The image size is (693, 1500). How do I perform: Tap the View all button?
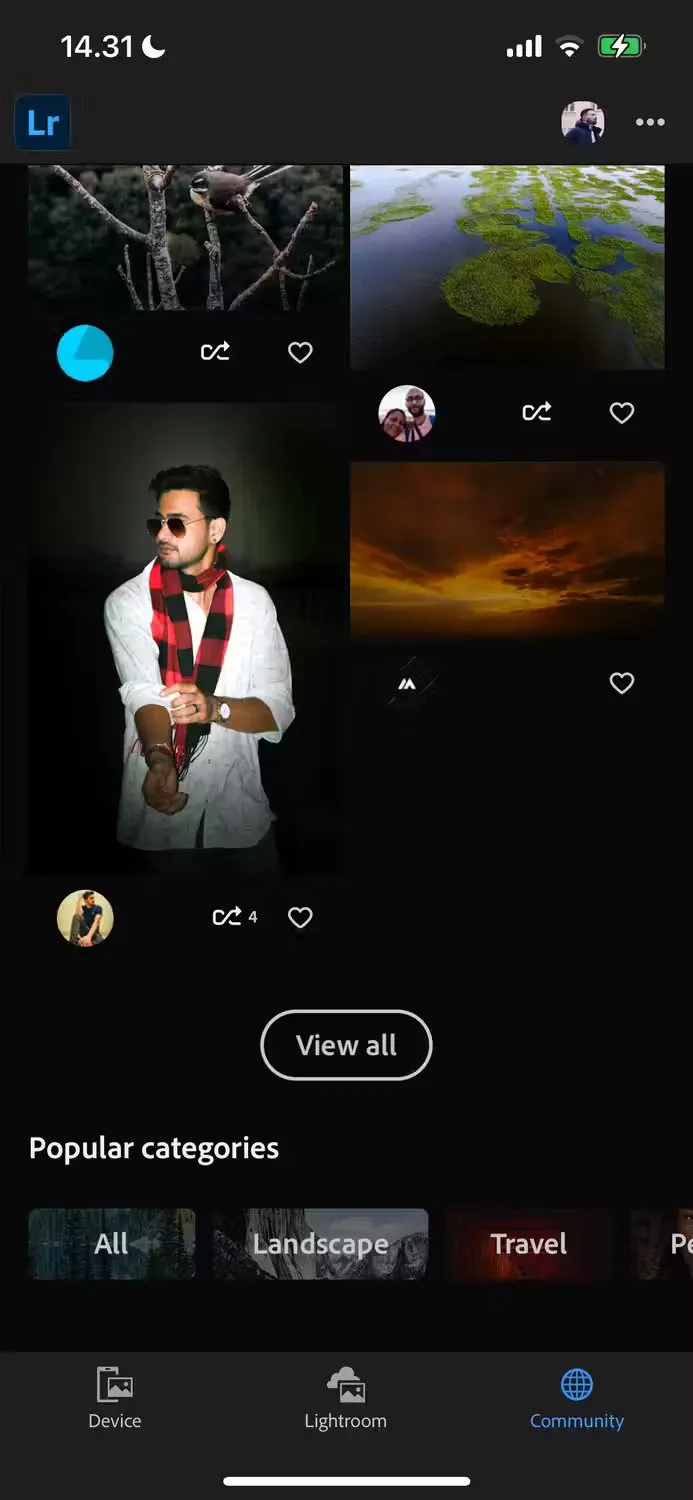(346, 1045)
